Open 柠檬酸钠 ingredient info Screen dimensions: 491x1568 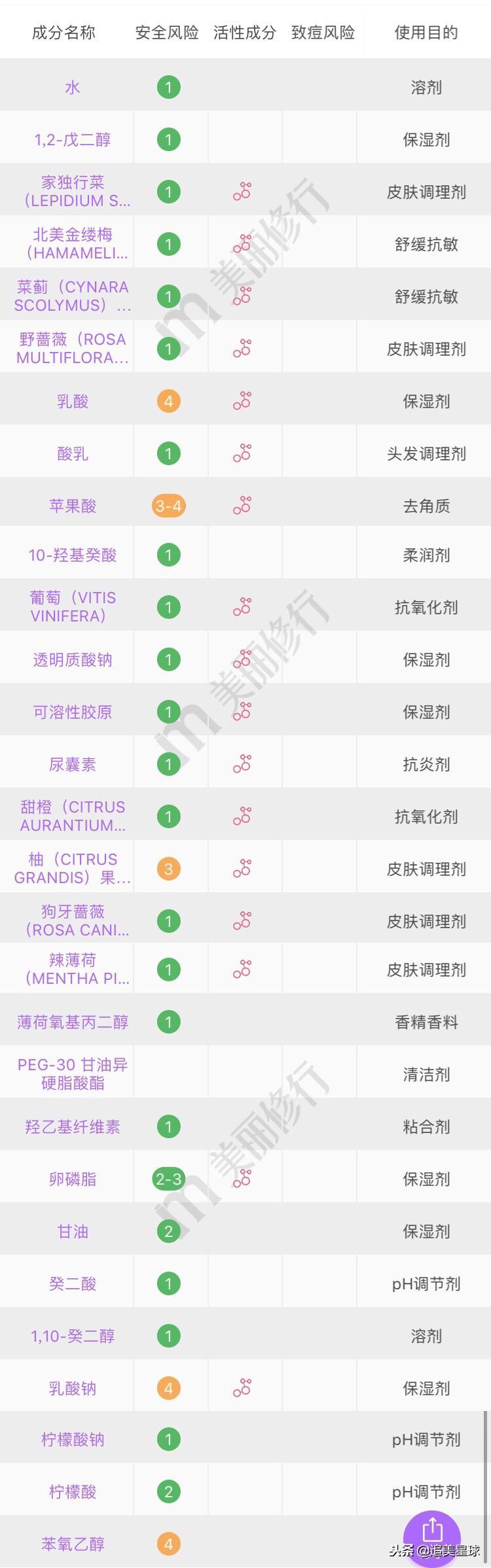(72, 1440)
